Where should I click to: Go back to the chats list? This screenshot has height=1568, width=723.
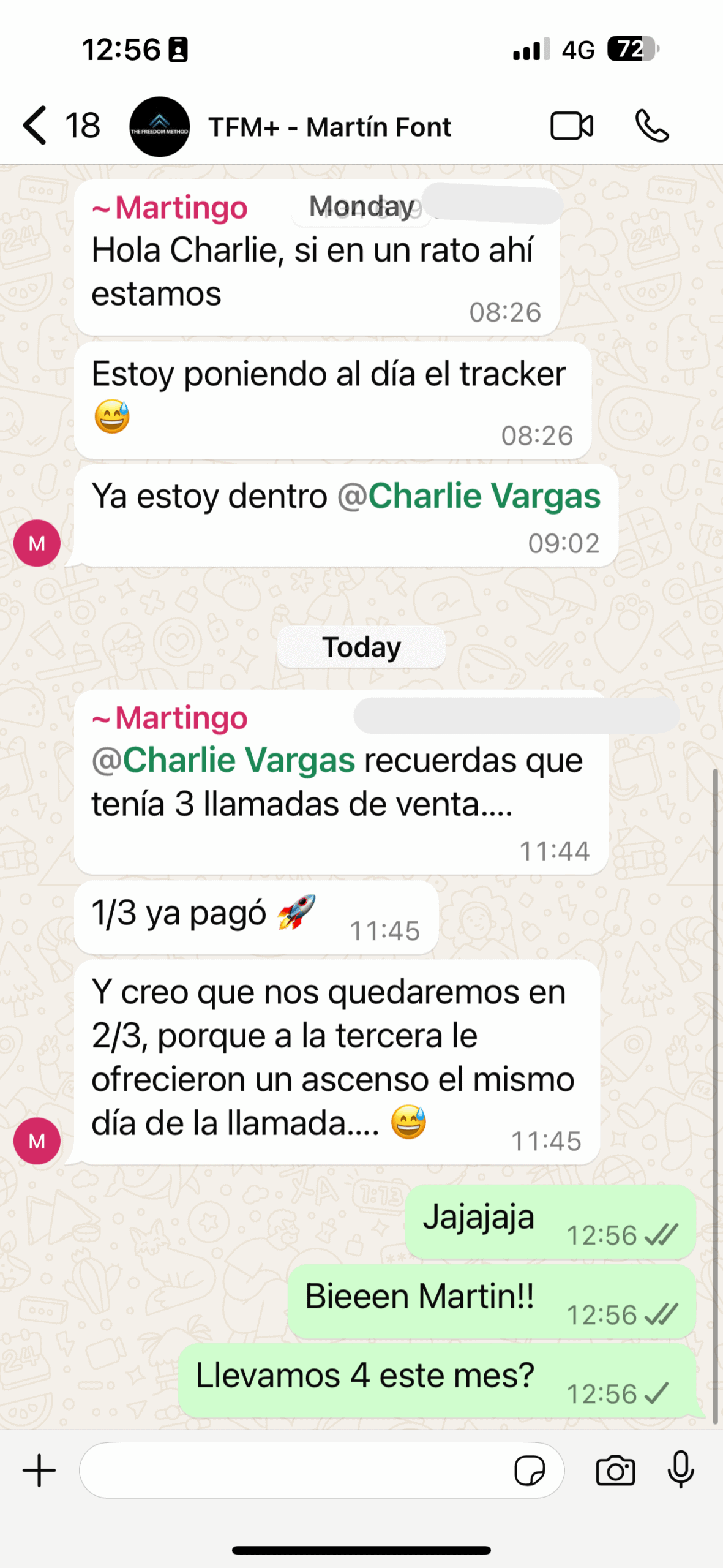point(36,126)
